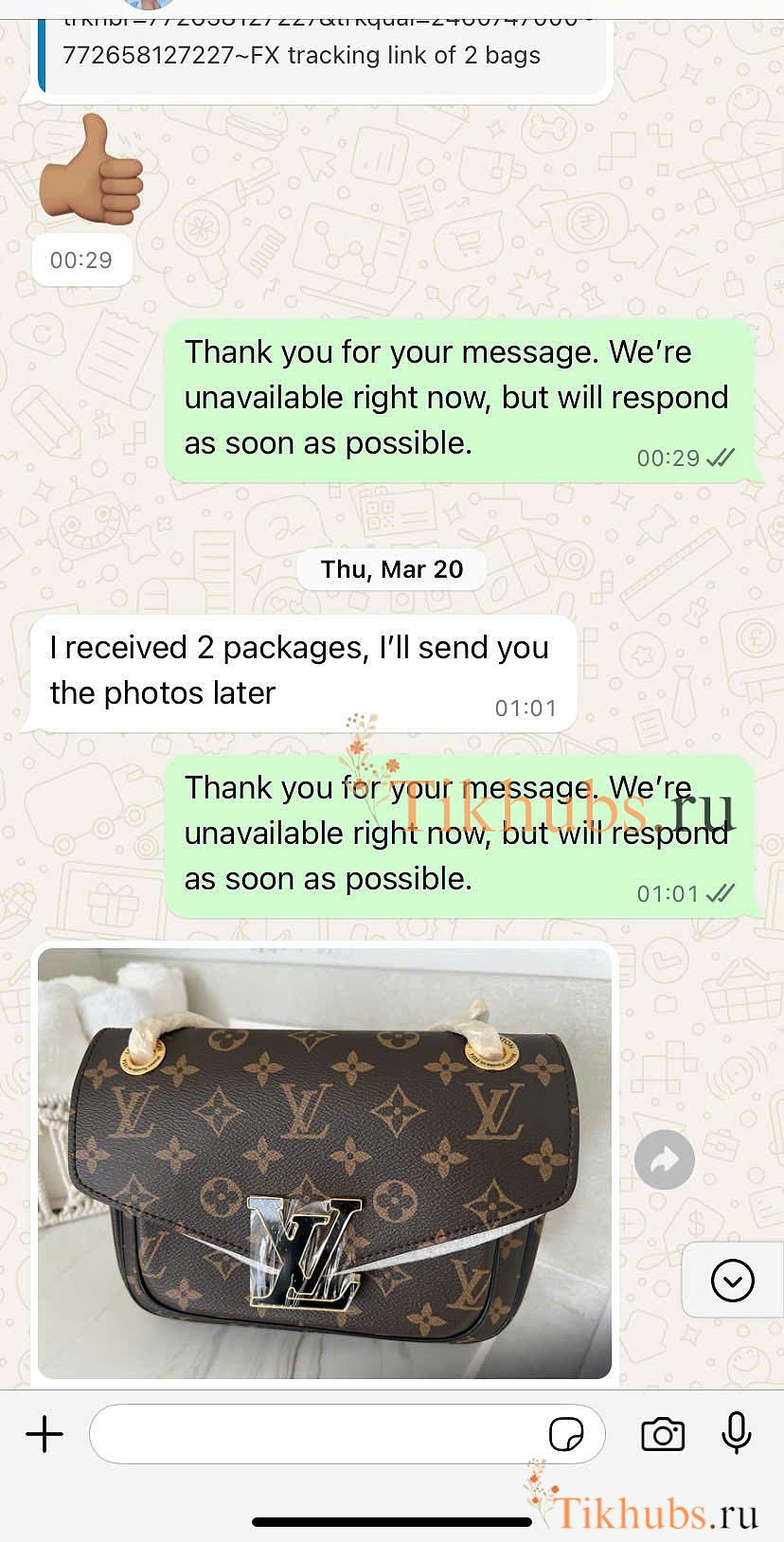Forward the handbag photo
784x1542 pixels.
pyautogui.click(x=664, y=1159)
